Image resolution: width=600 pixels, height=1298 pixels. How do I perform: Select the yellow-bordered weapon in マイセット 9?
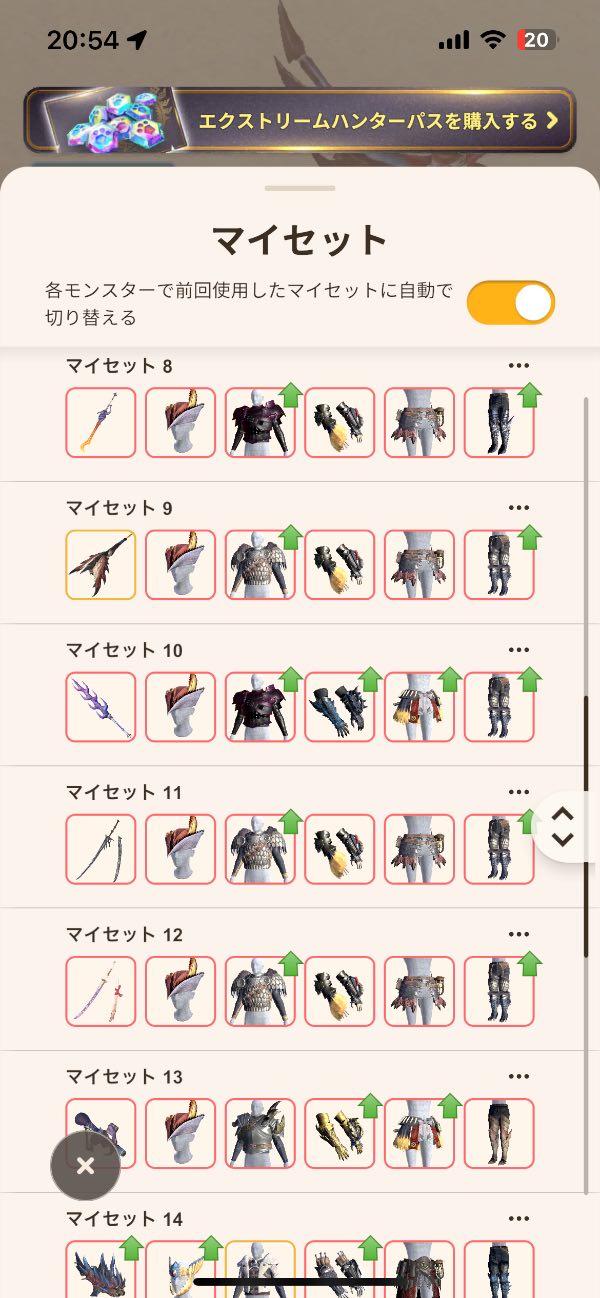click(x=101, y=565)
